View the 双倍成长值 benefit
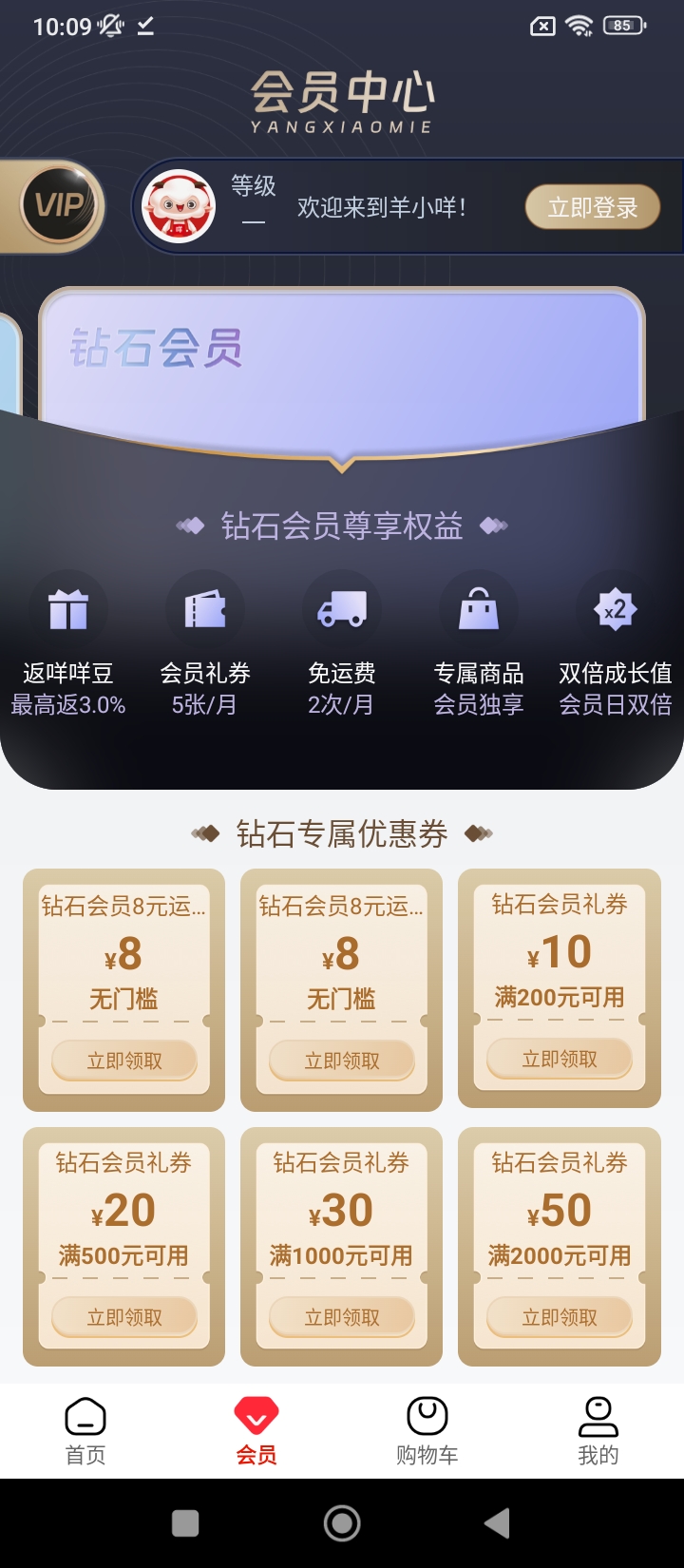The image size is (684, 1568). 616,642
